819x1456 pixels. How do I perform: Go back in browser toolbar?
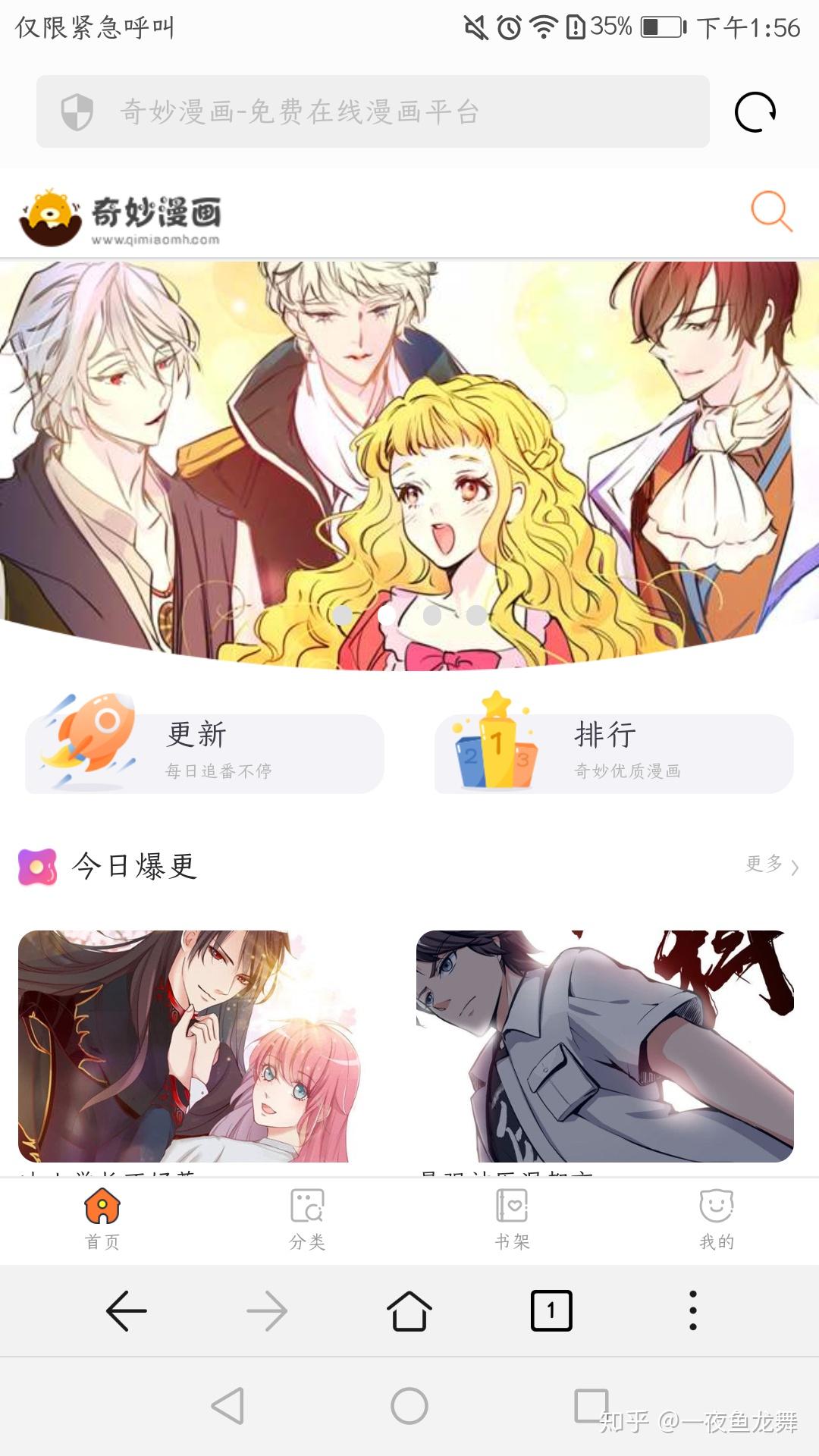coord(126,1310)
